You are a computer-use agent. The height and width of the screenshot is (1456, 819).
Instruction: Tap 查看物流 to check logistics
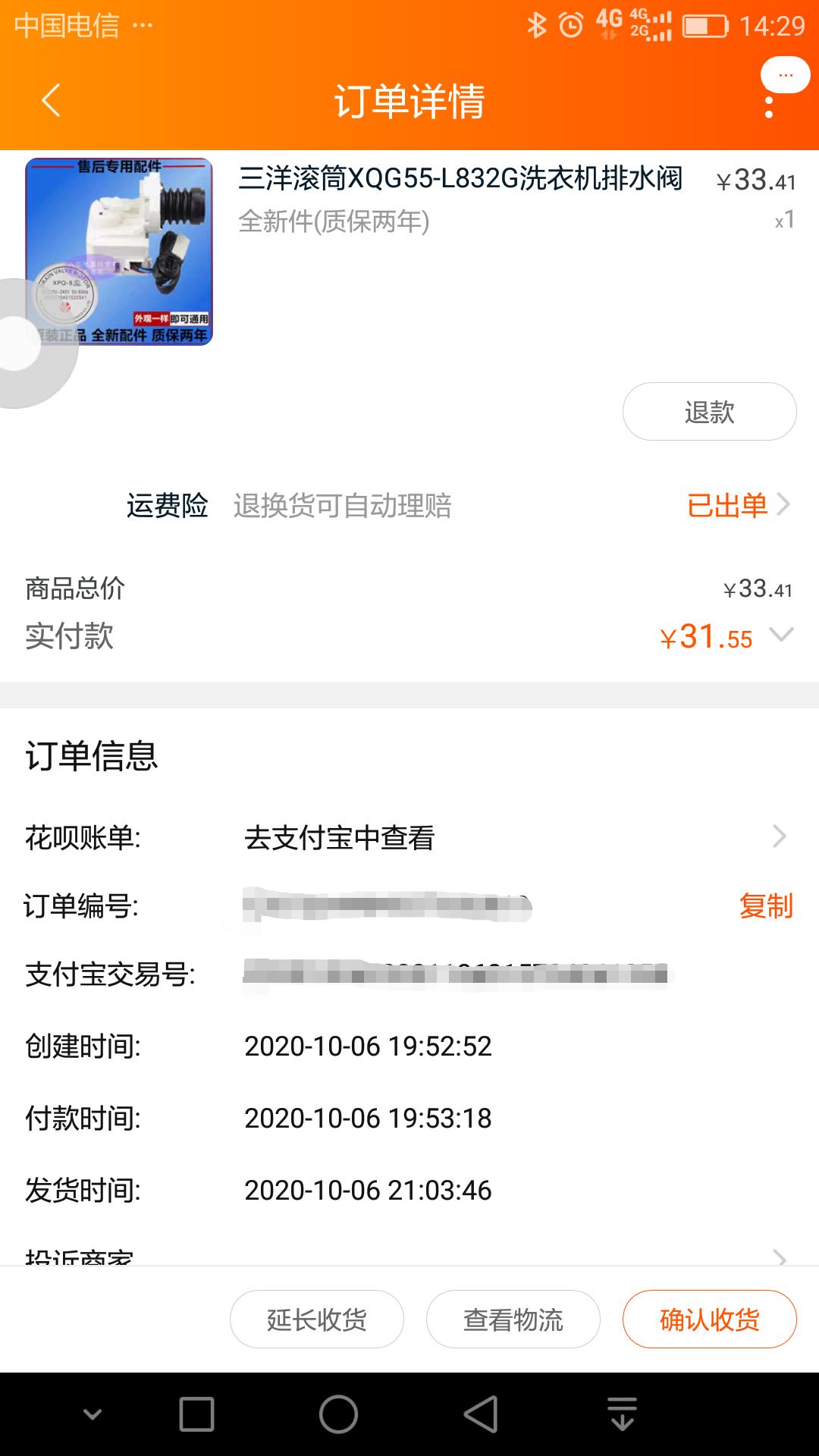(x=513, y=1319)
